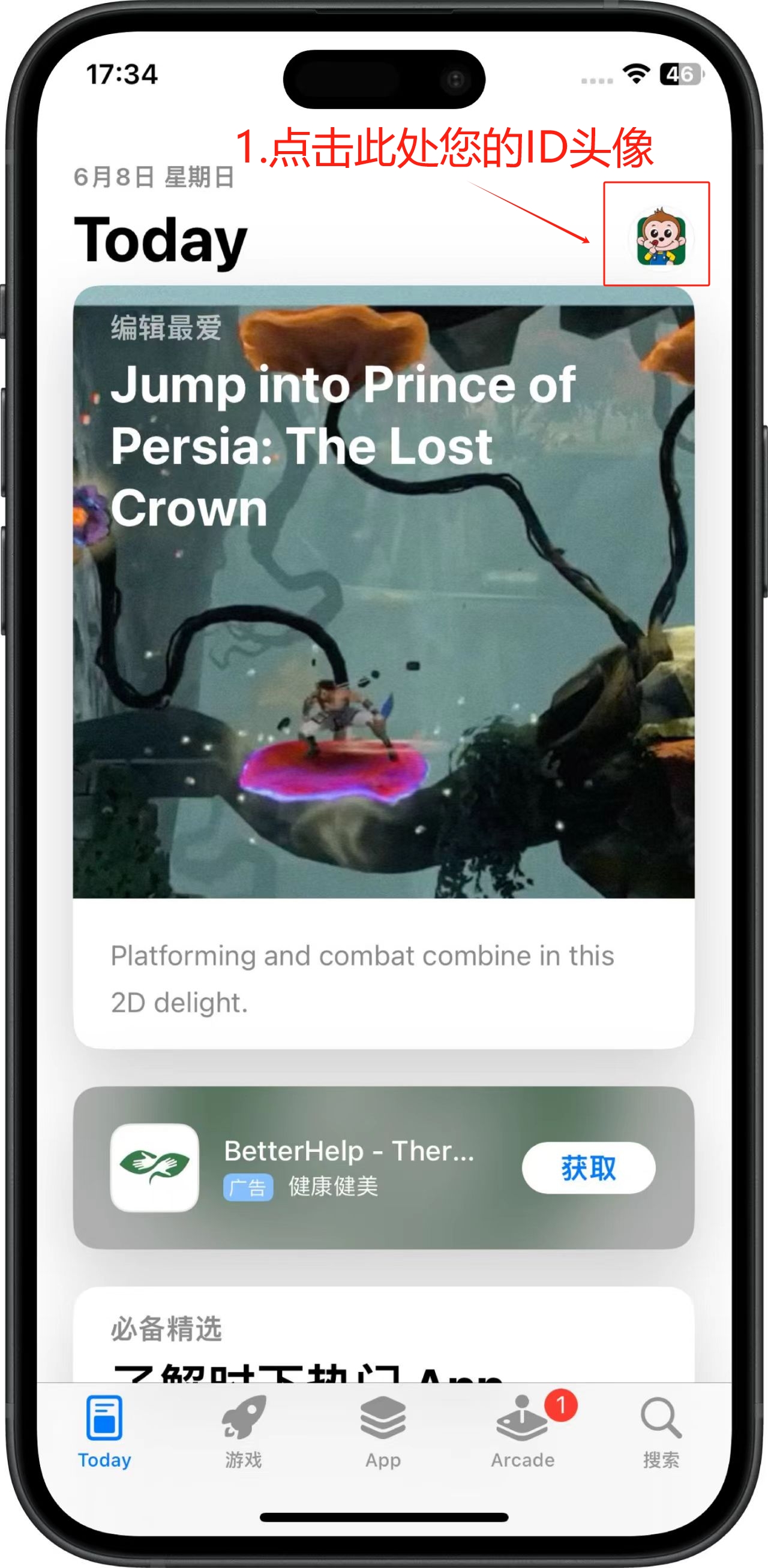
Task: Select the Today tab
Action: coord(104,1432)
